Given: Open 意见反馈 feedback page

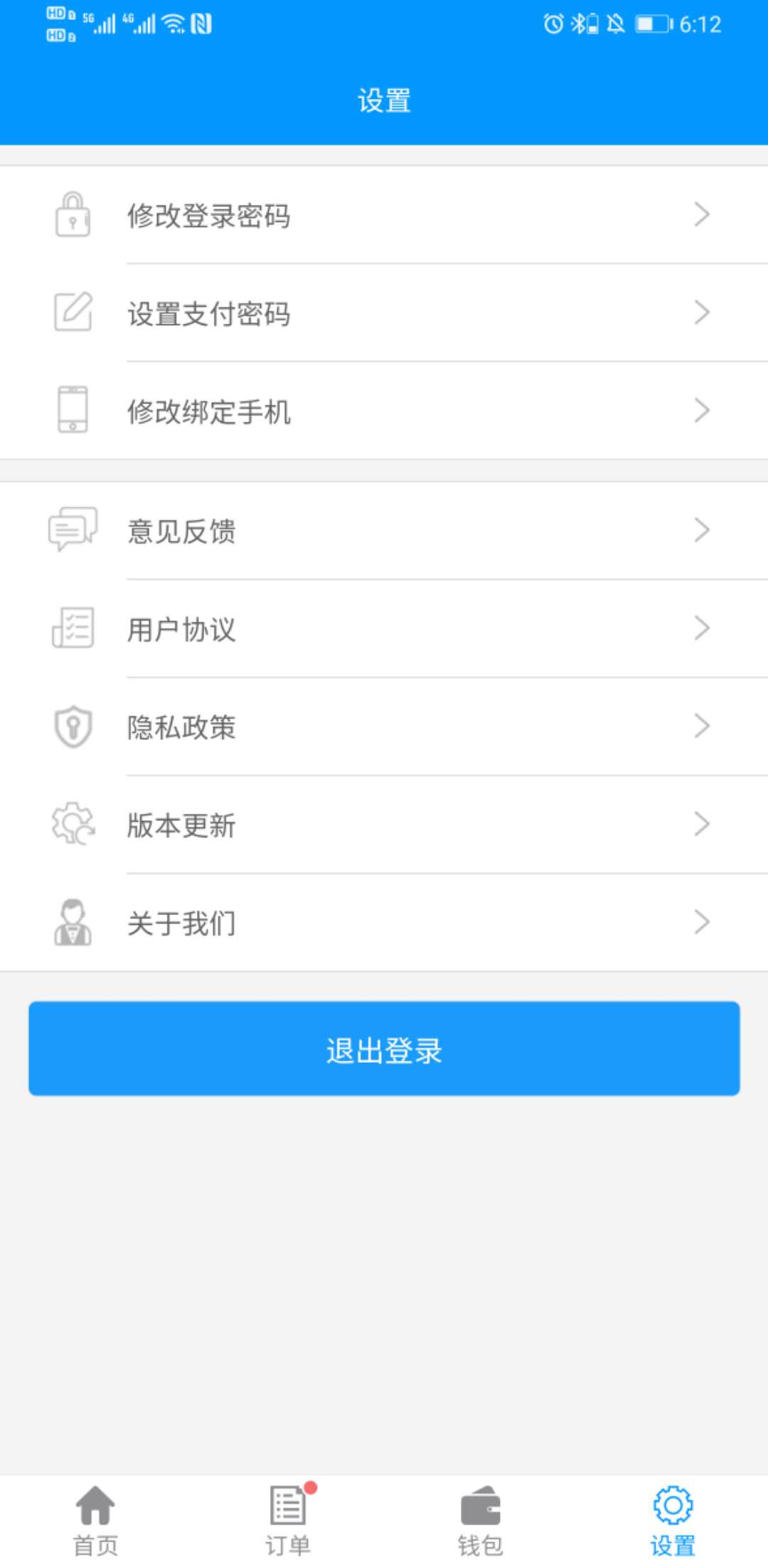Looking at the screenshot, I should [384, 531].
